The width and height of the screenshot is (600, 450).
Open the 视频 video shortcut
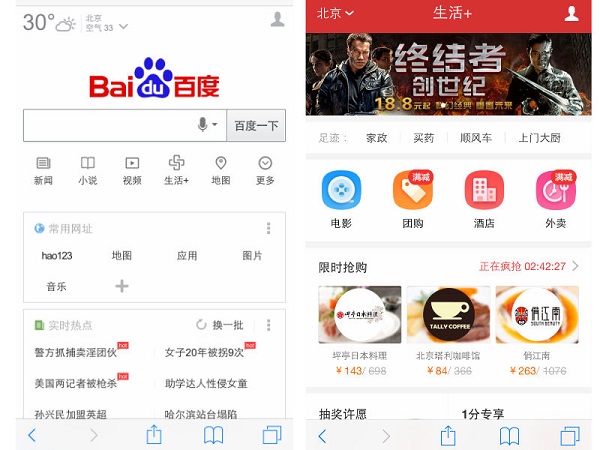(x=132, y=170)
